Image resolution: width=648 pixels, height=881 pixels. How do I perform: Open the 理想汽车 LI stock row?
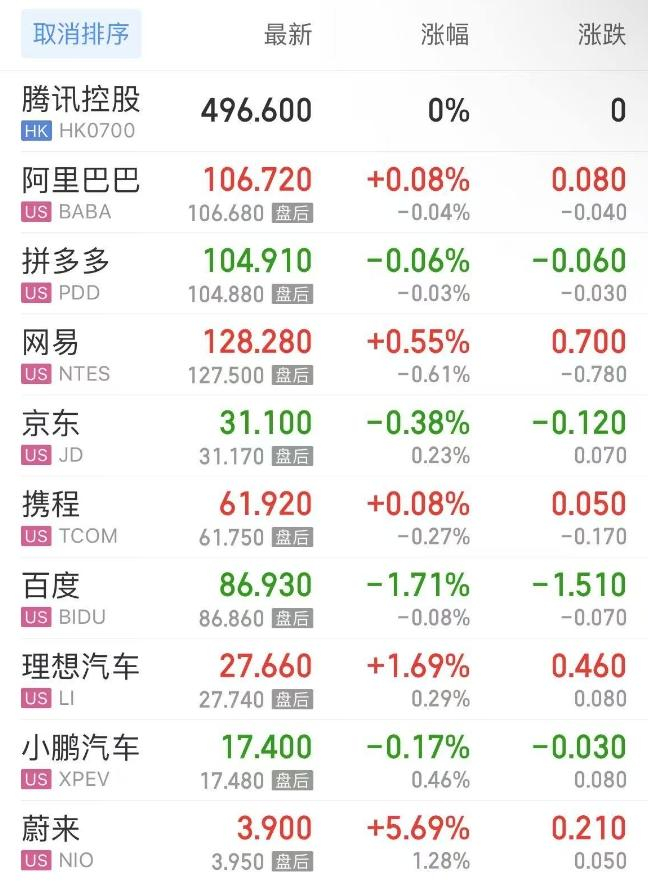[x=82, y=679]
